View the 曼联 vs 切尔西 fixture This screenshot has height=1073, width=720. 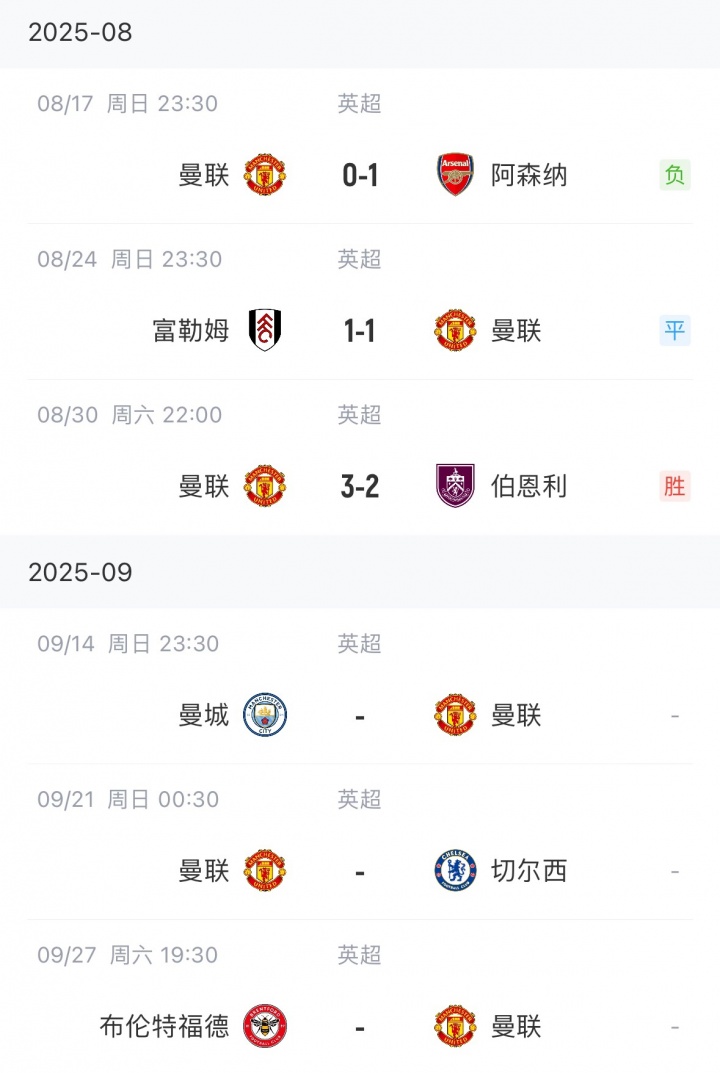tap(360, 871)
